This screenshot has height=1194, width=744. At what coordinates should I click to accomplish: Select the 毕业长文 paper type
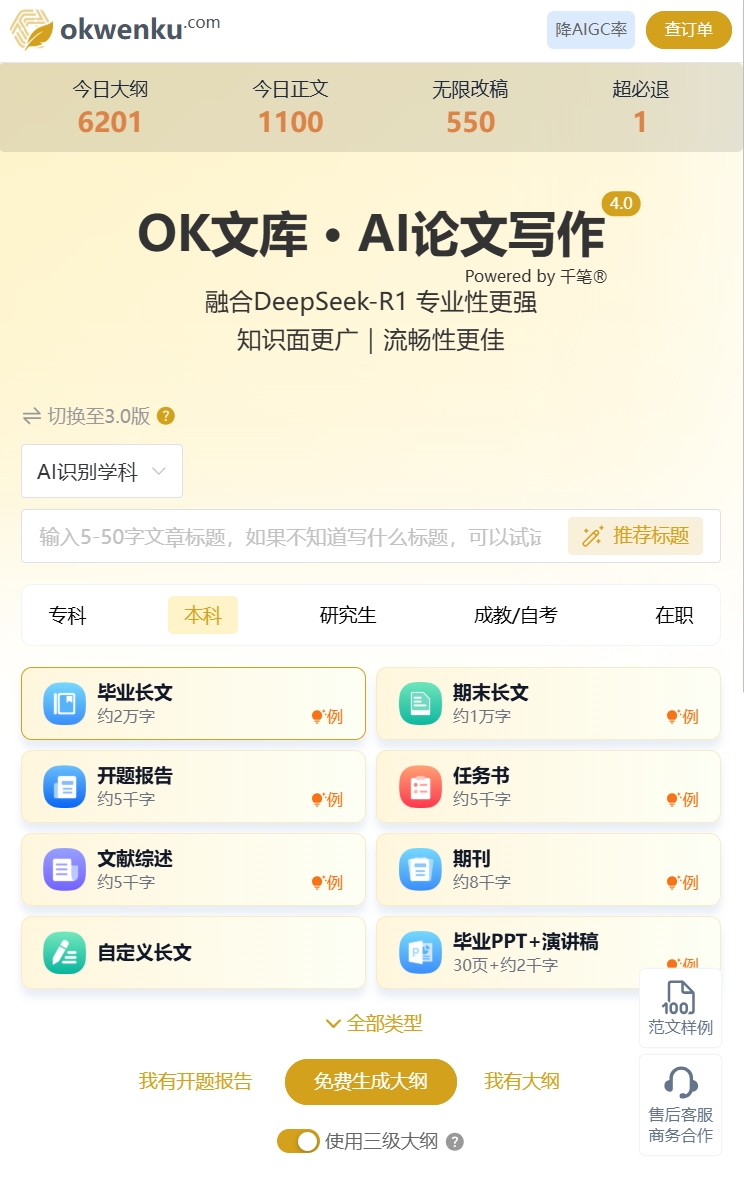point(193,703)
